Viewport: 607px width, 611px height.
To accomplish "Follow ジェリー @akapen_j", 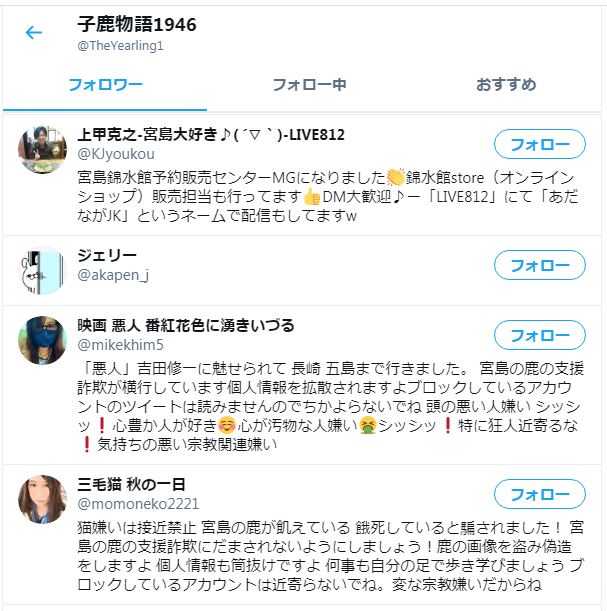I will point(539,265).
